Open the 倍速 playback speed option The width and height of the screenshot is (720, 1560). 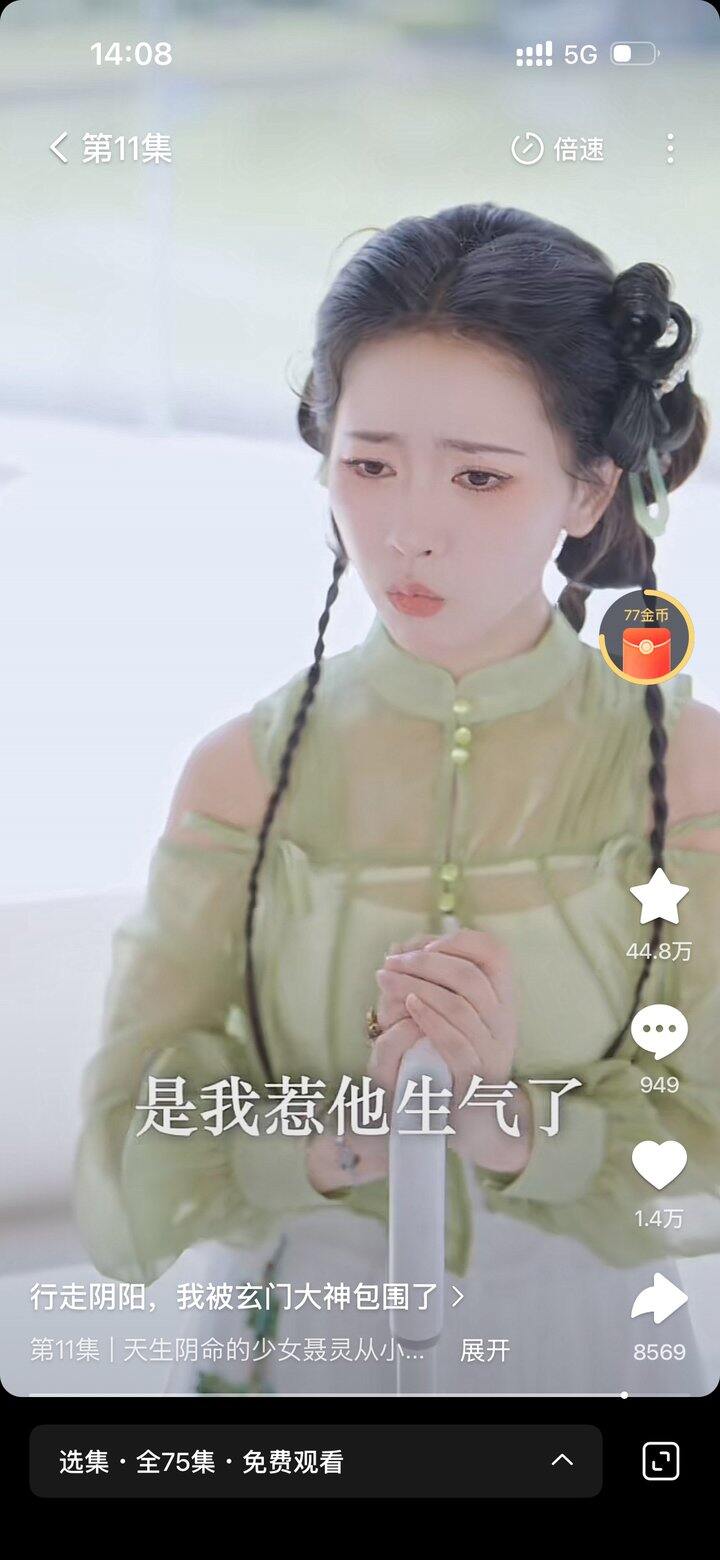(558, 149)
